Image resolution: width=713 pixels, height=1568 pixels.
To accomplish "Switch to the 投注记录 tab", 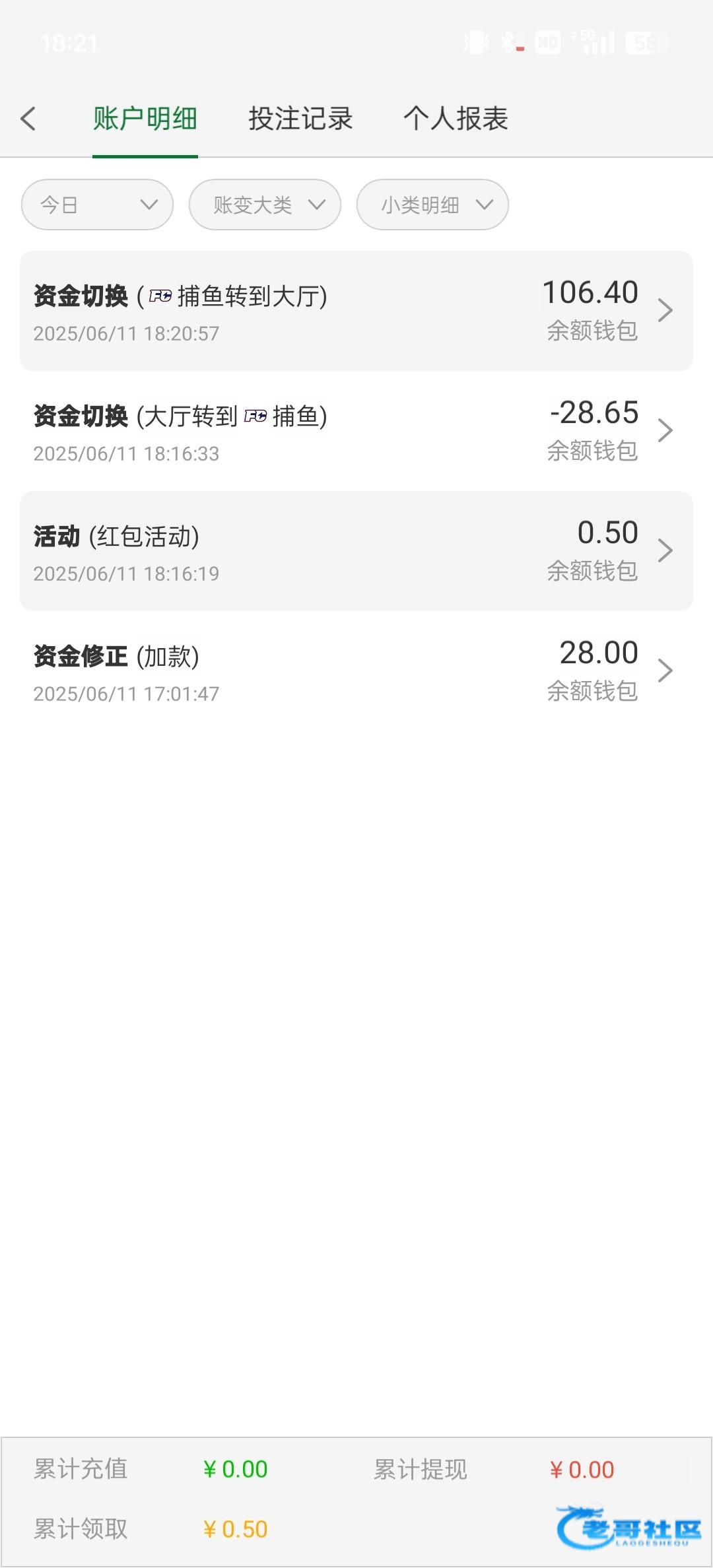I will point(300,119).
